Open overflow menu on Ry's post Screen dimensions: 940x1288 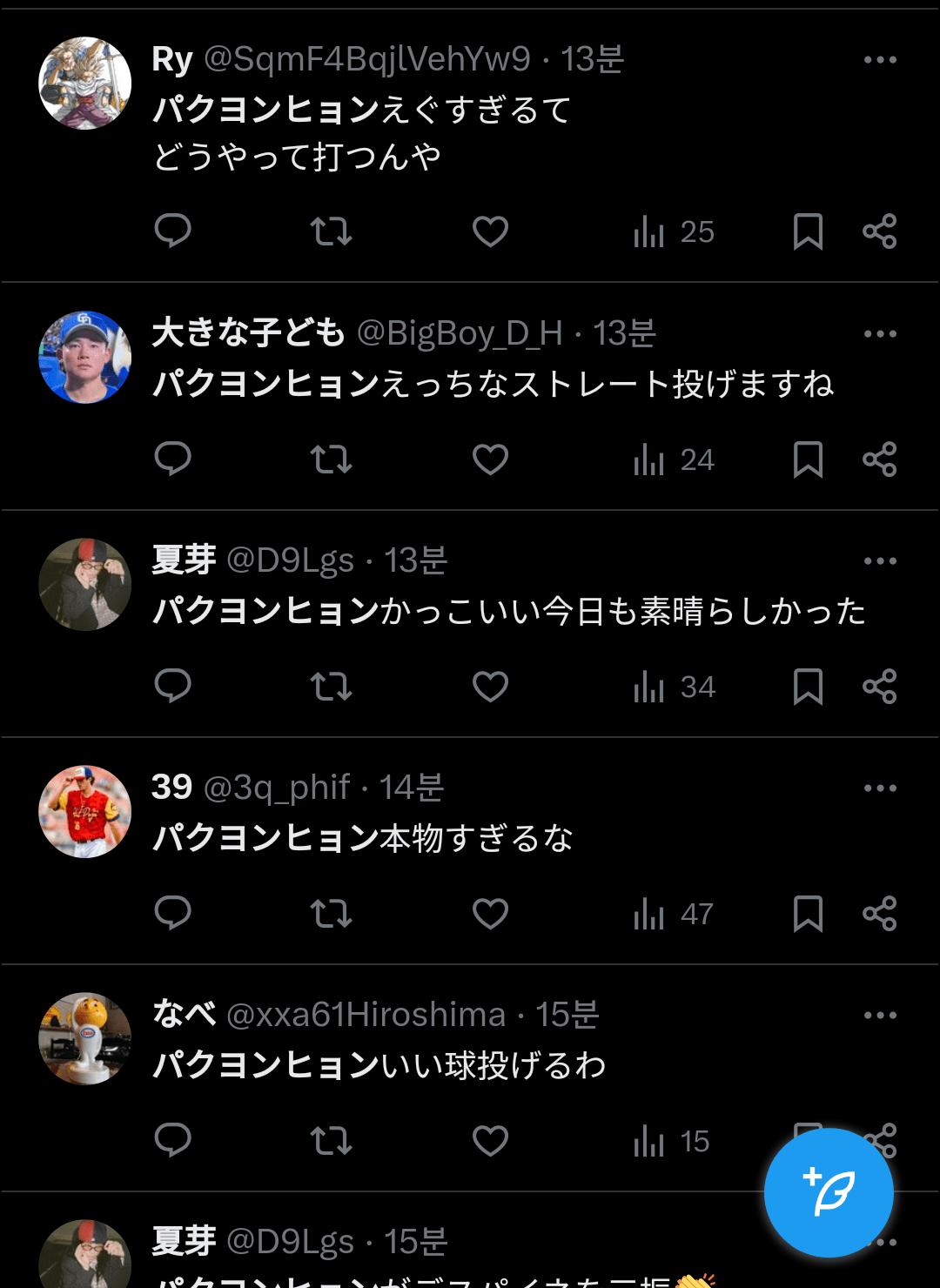click(x=879, y=60)
